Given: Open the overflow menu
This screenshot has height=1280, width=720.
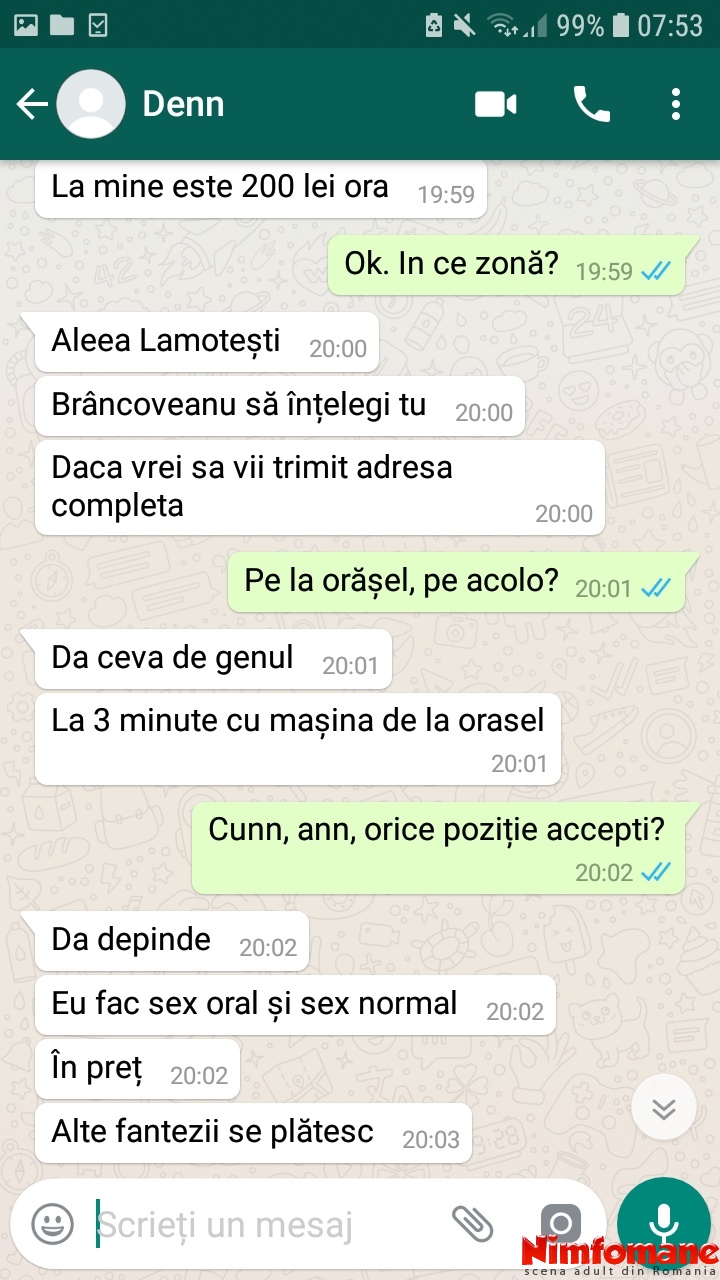Looking at the screenshot, I should coord(676,104).
